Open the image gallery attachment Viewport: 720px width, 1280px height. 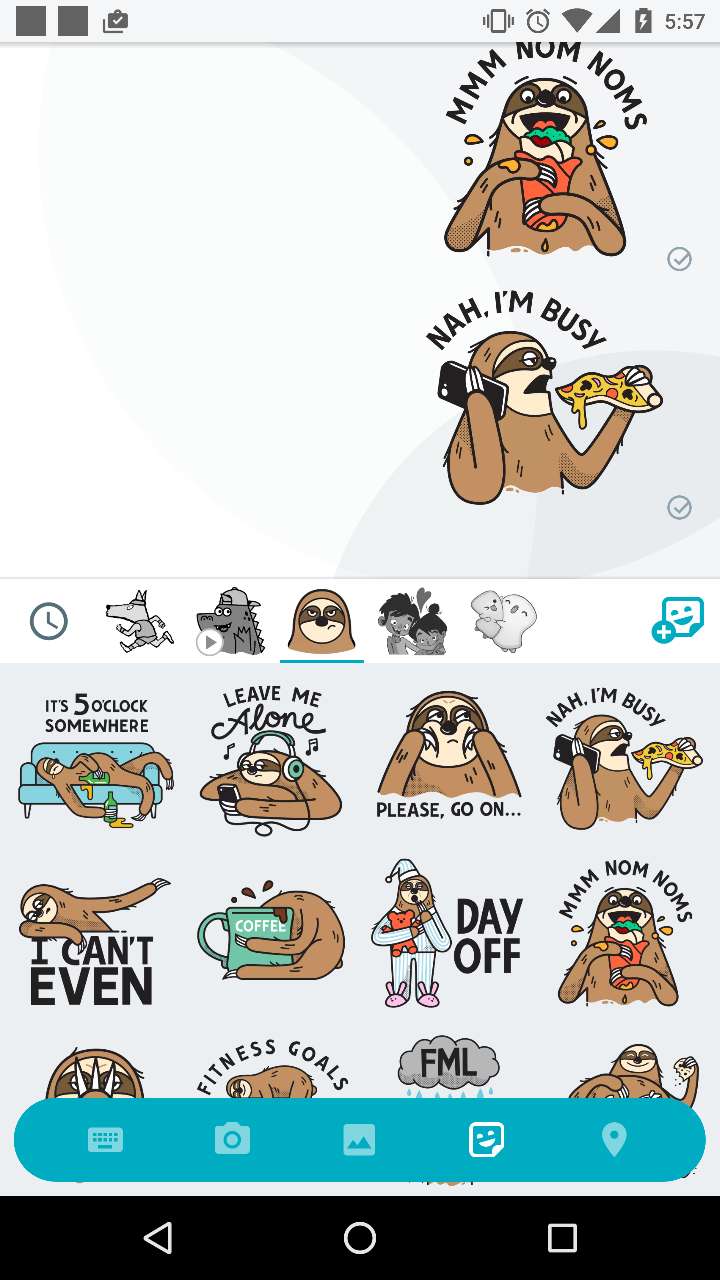click(359, 1139)
